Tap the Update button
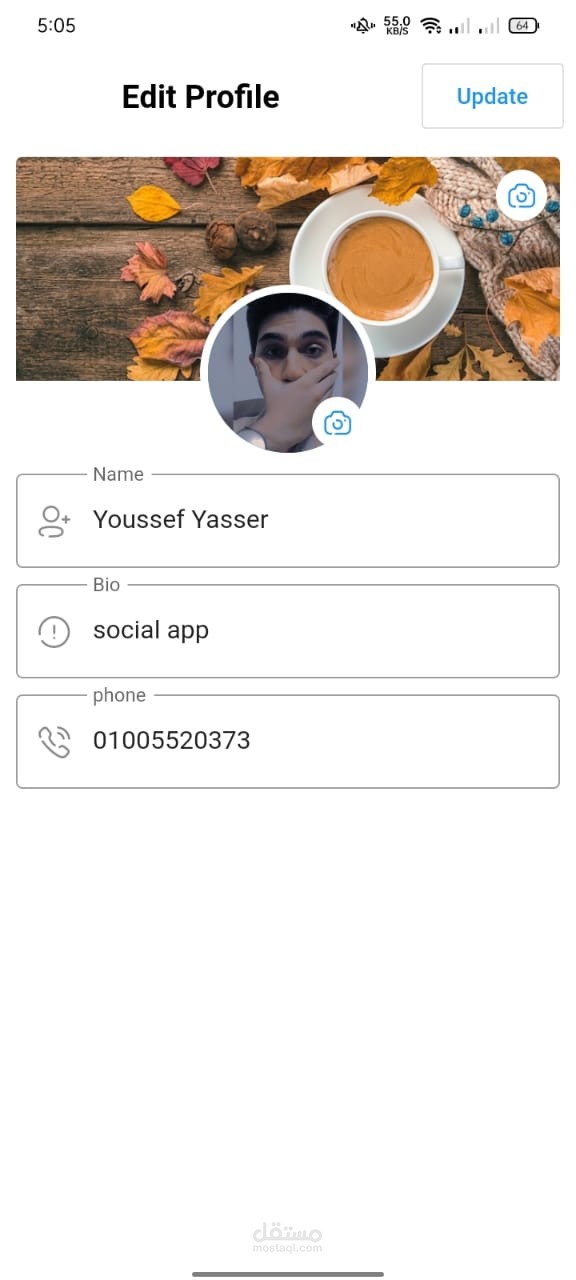This screenshot has width=576, height=1280. [492, 96]
